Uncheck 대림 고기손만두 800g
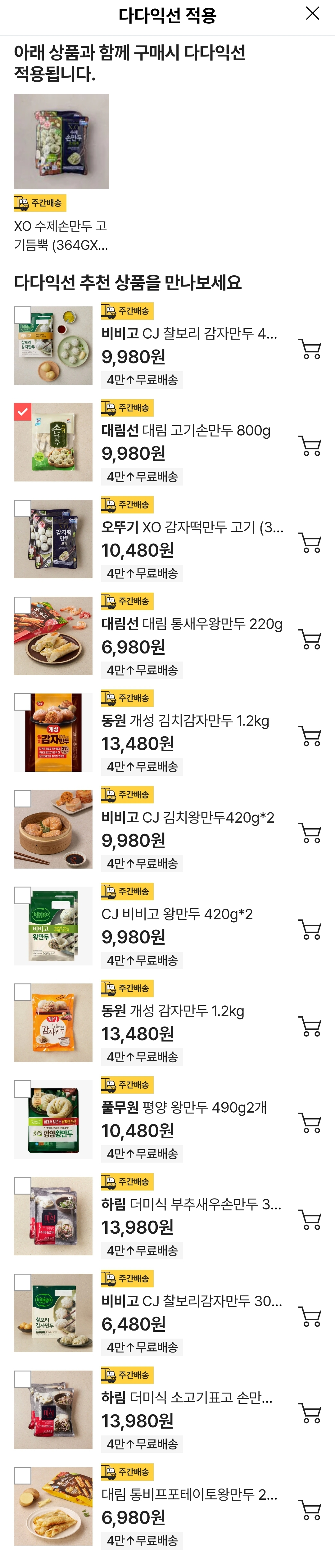The image size is (335, 1568). point(23,411)
